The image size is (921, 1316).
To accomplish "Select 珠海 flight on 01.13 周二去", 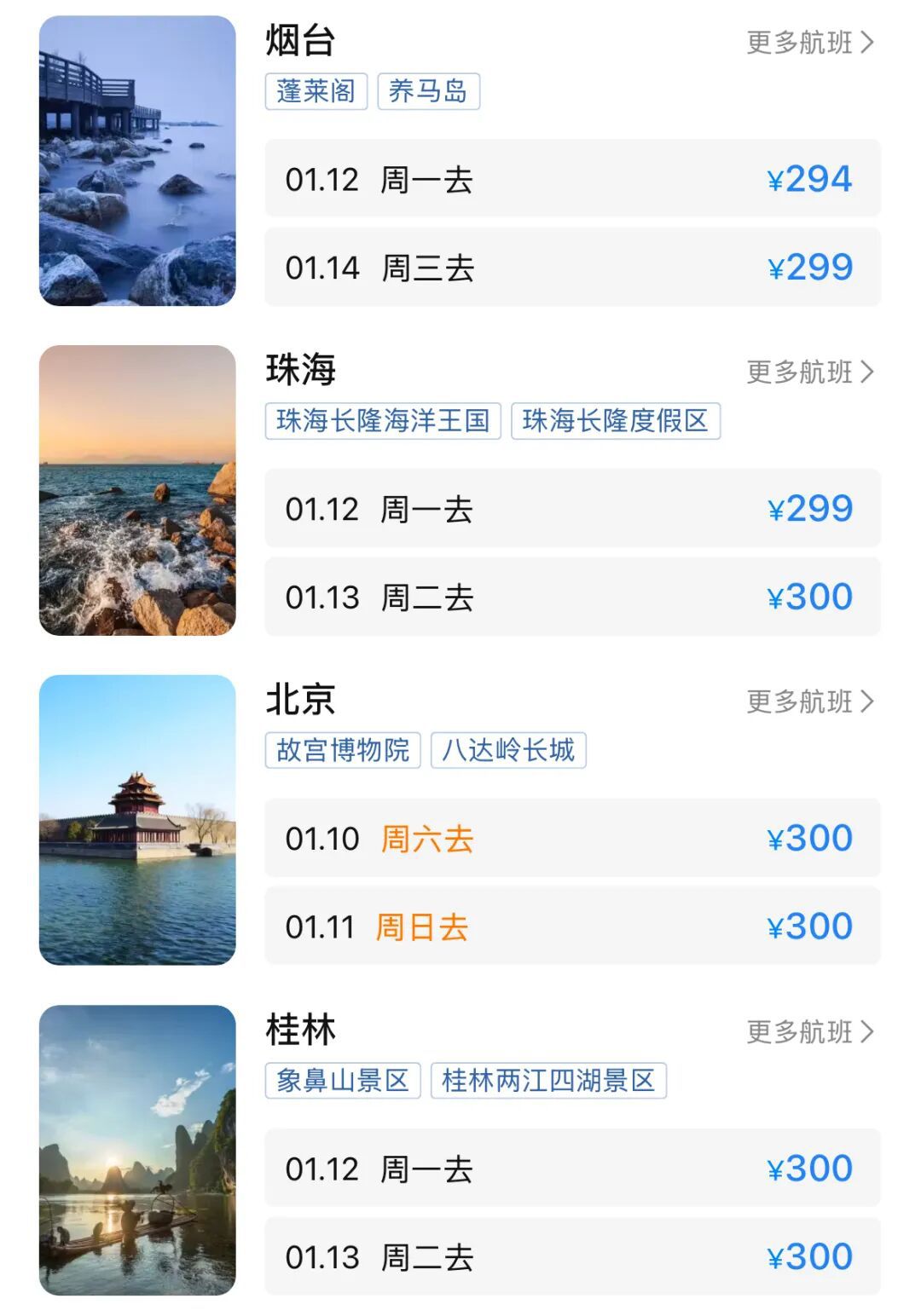I will 572,597.
